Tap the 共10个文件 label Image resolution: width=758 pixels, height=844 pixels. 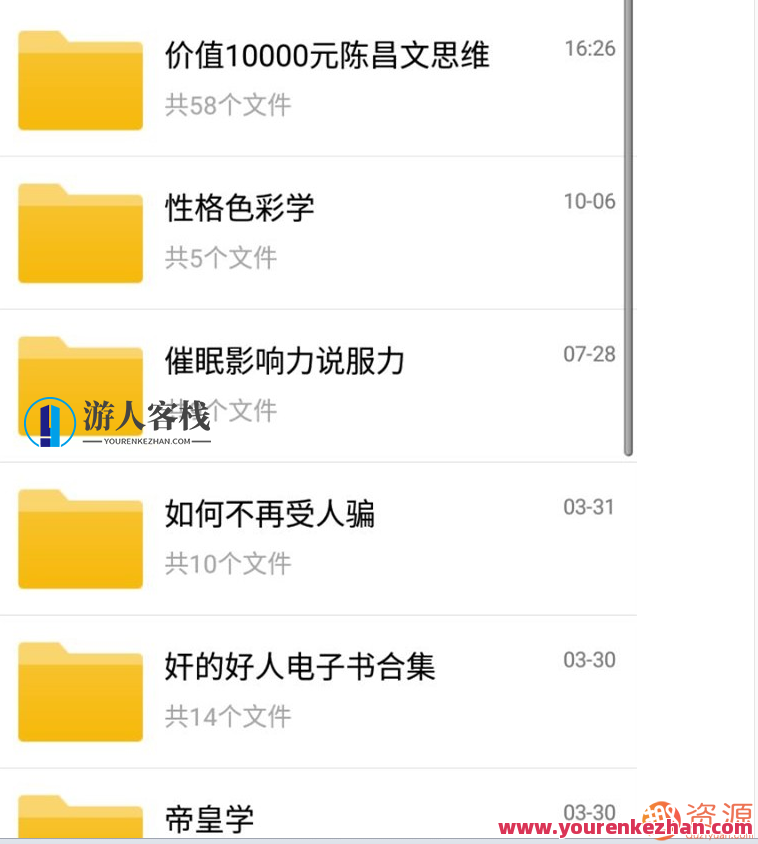coord(226,564)
